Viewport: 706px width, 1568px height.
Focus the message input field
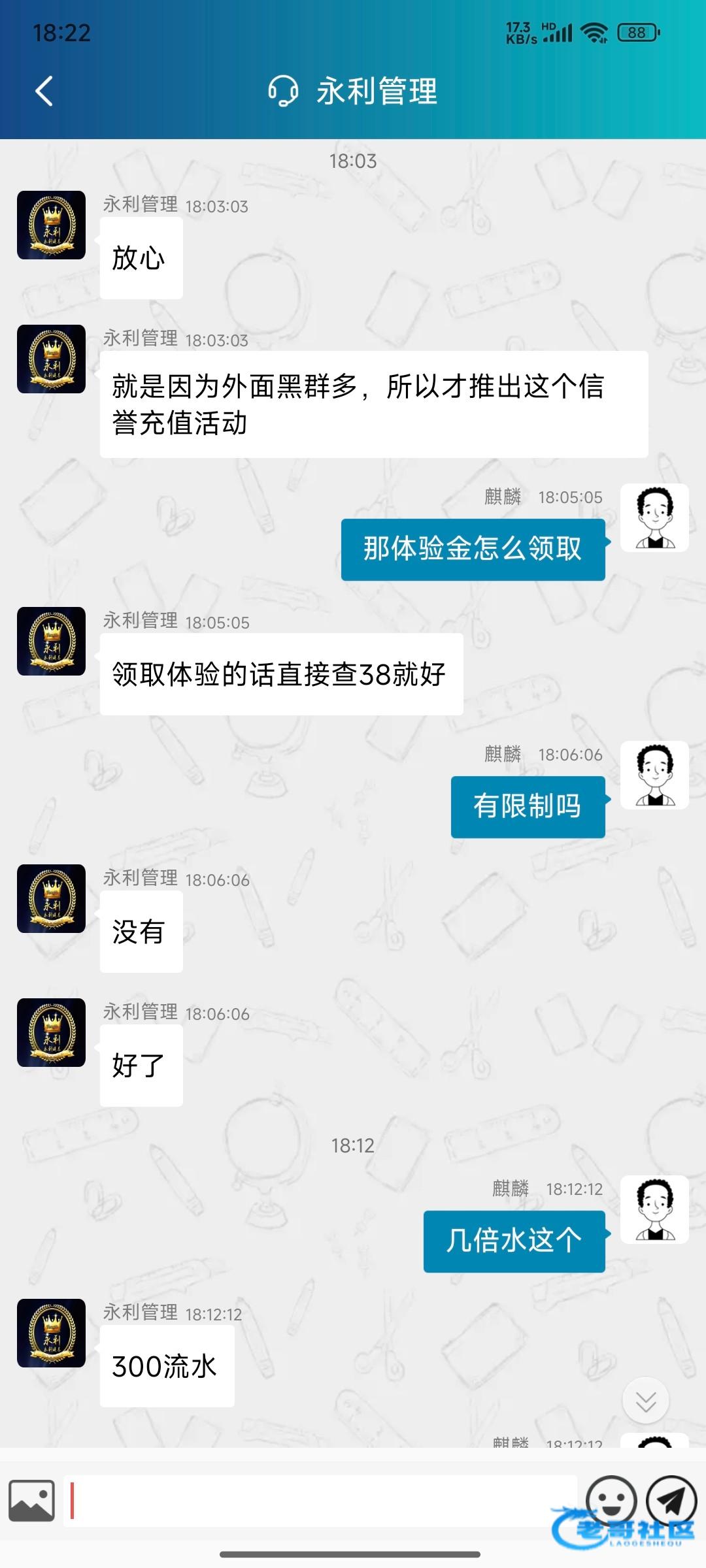[x=320, y=1501]
